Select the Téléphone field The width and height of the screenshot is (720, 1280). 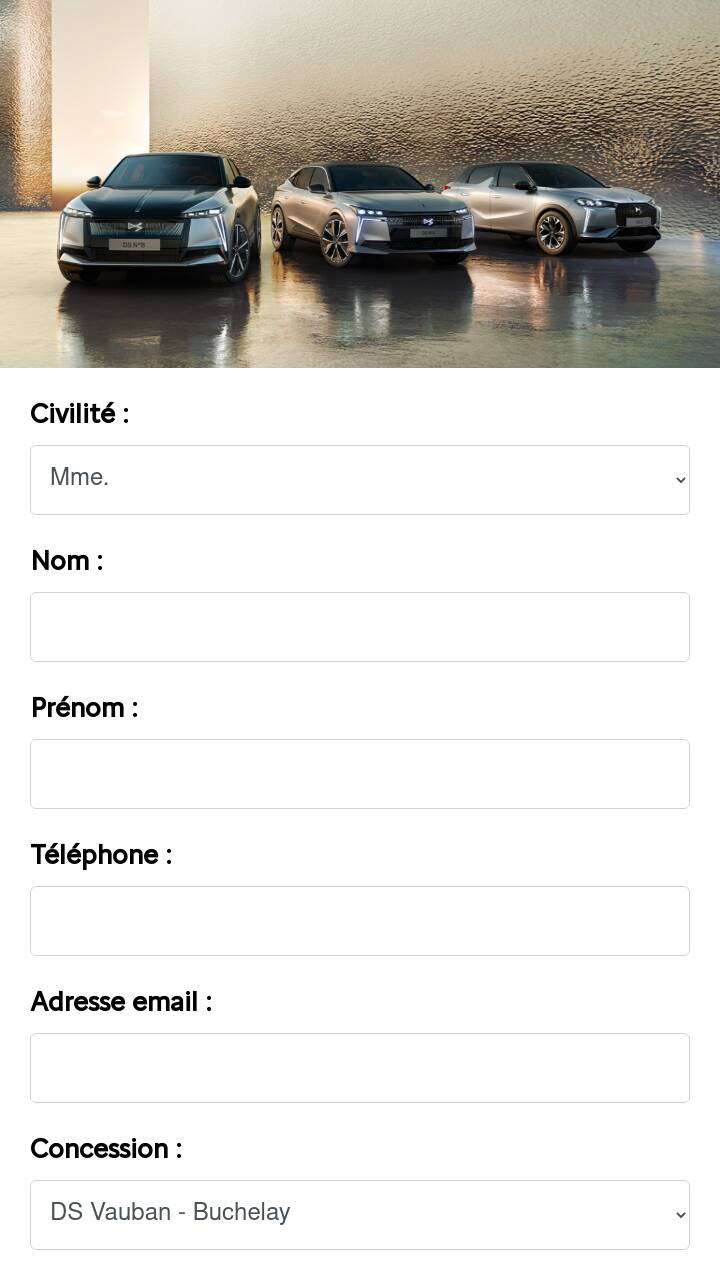click(360, 921)
